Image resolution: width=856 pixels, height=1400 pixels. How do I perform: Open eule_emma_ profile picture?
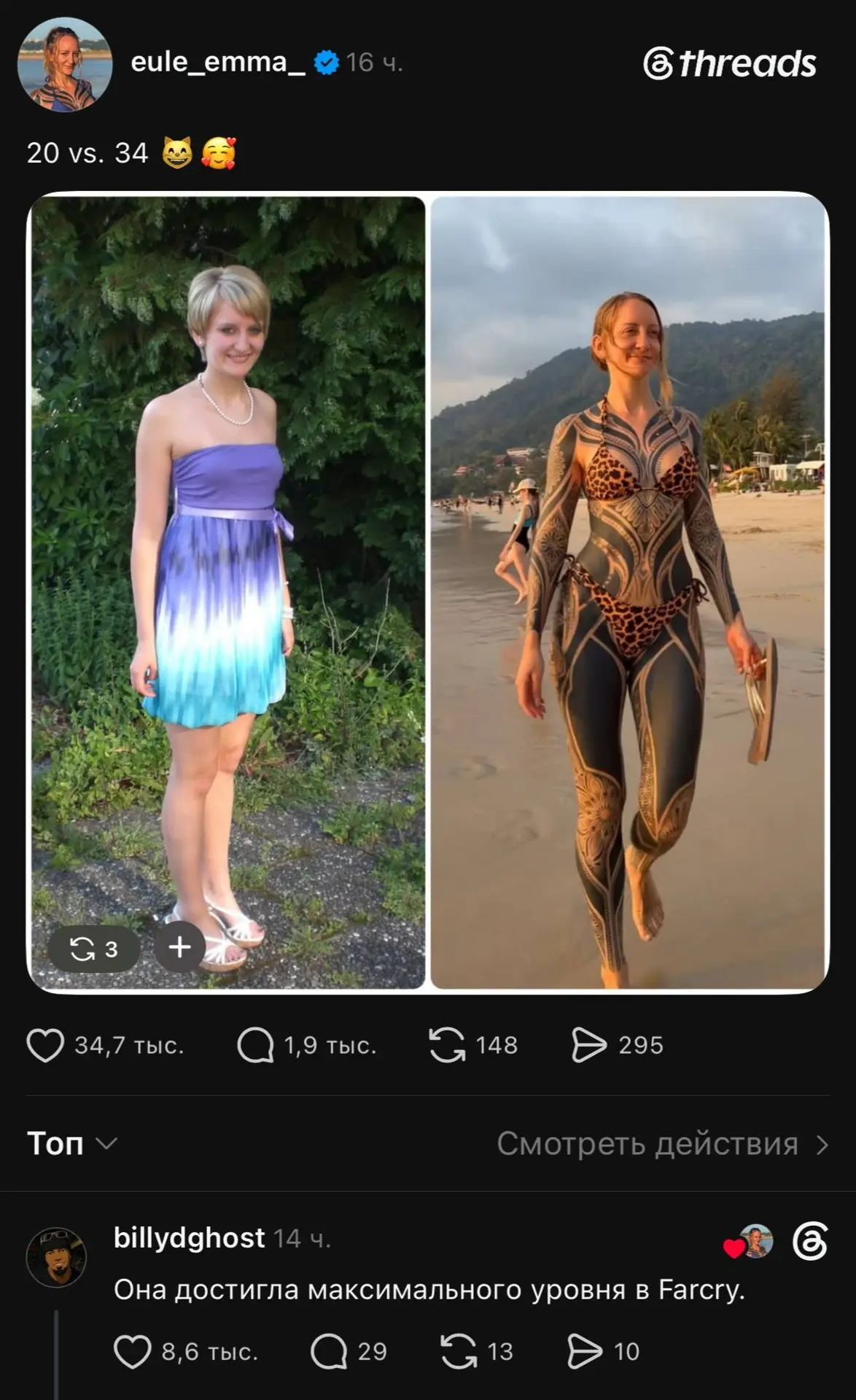point(65,64)
